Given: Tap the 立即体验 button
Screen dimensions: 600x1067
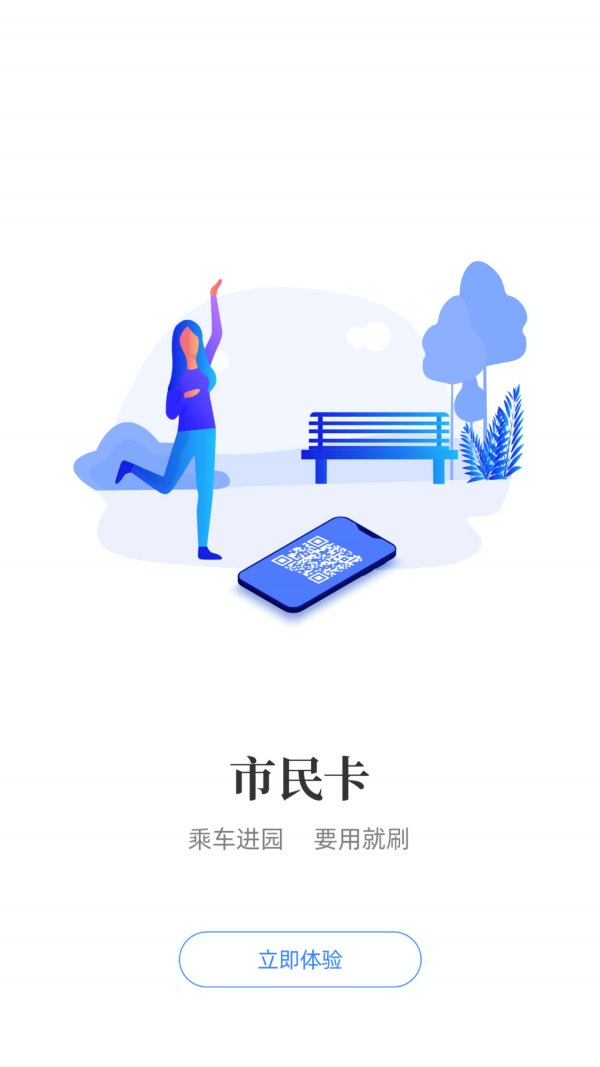Looking at the screenshot, I should (300, 960).
